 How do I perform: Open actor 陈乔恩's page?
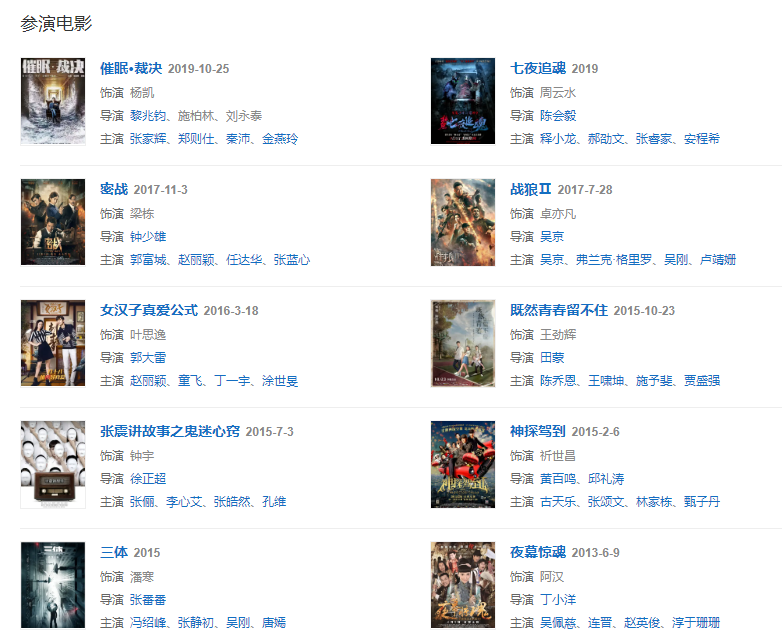[558, 381]
